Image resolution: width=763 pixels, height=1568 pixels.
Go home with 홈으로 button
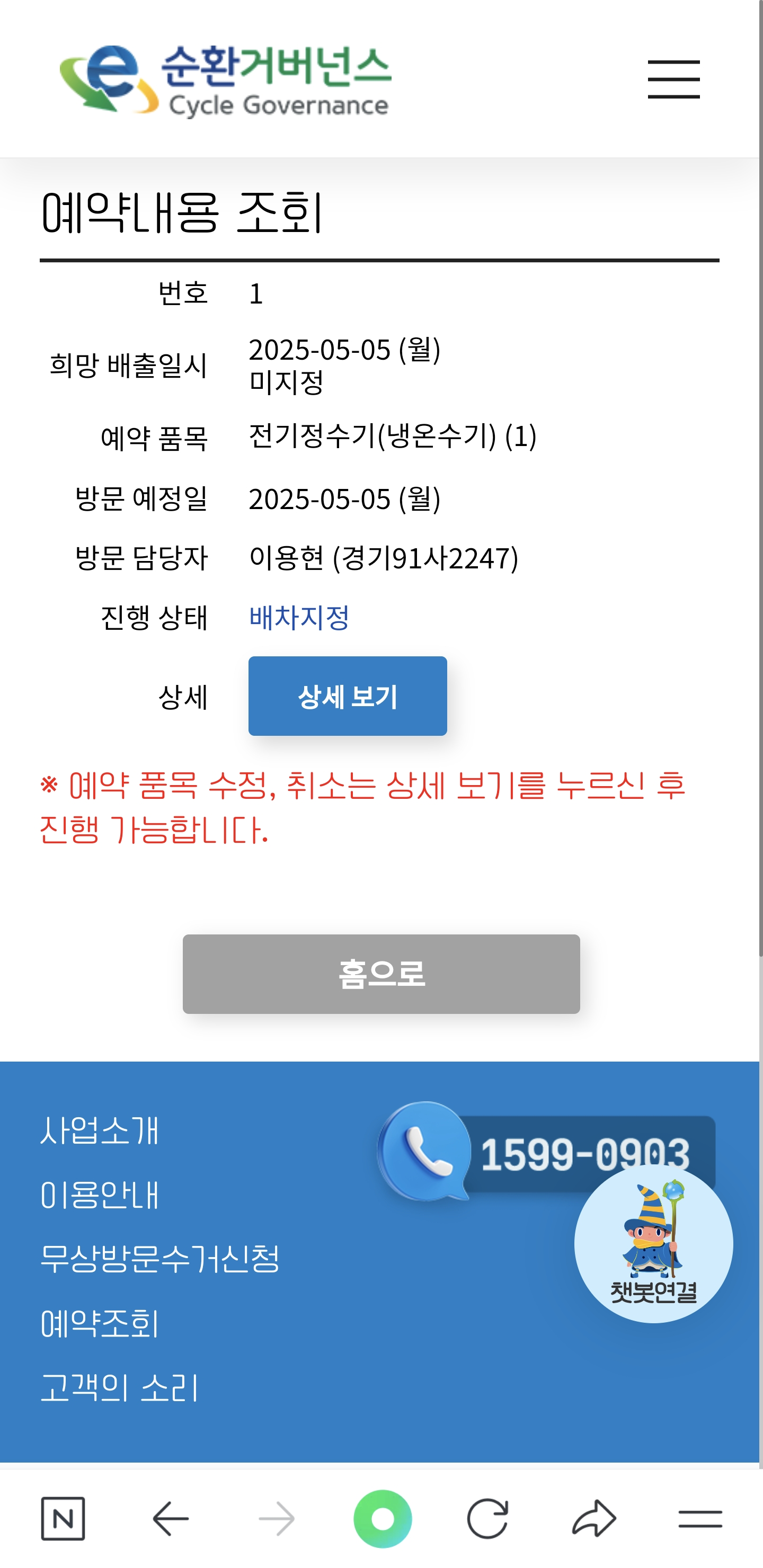(x=381, y=974)
